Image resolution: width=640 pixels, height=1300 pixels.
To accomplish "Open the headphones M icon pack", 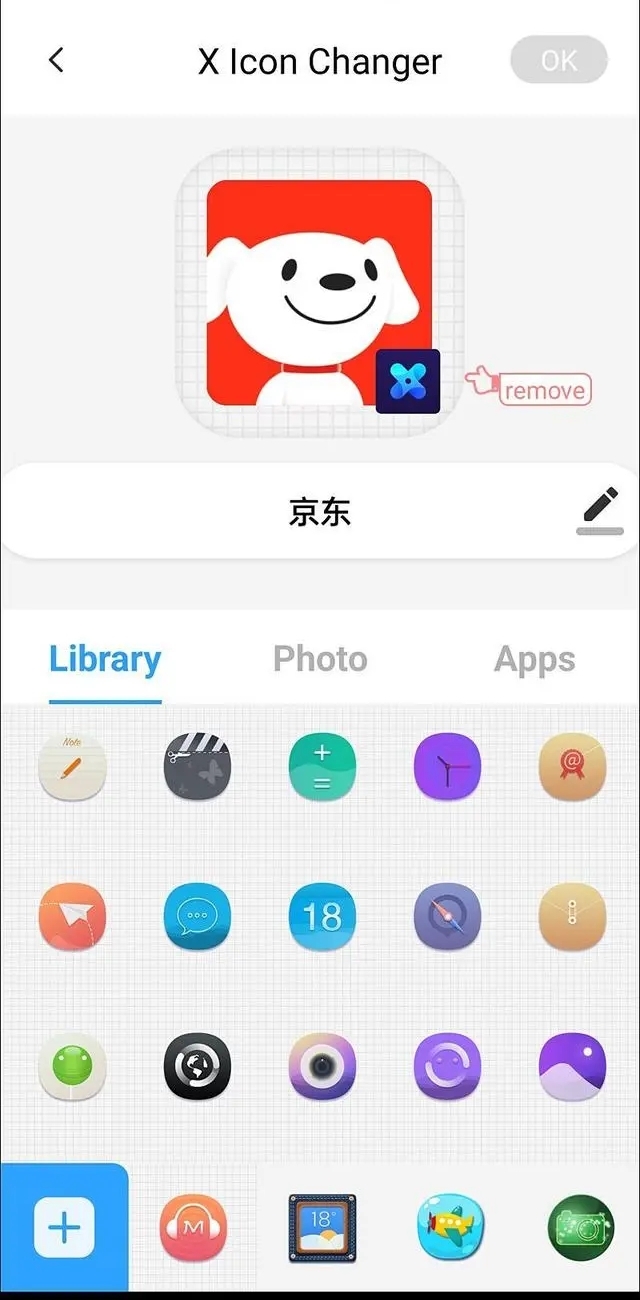I will click(193, 1227).
